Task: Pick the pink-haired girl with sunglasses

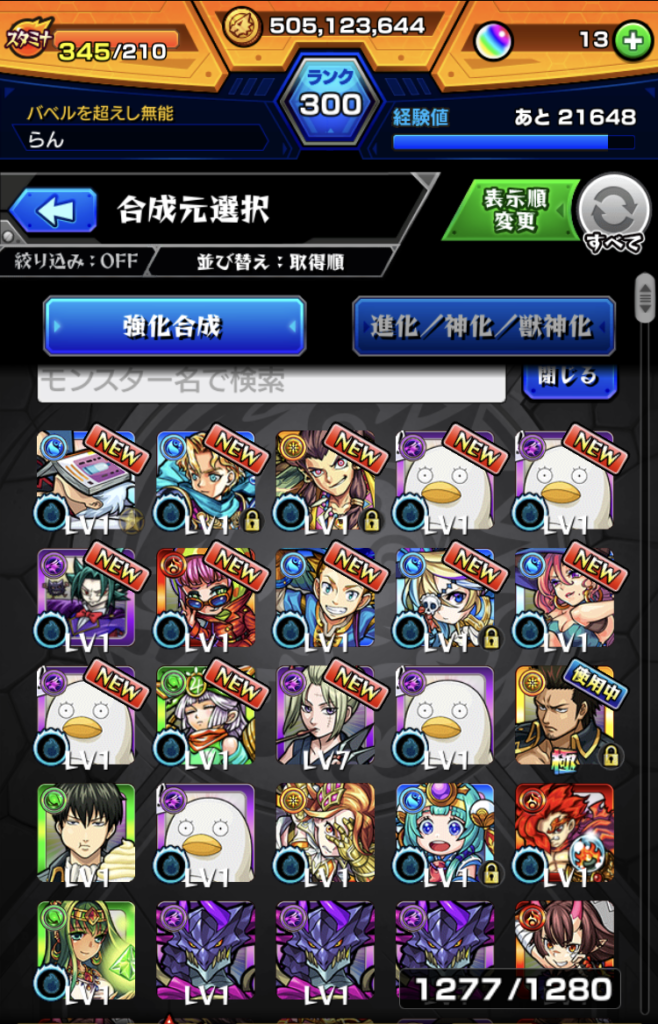Action: tap(206, 598)
